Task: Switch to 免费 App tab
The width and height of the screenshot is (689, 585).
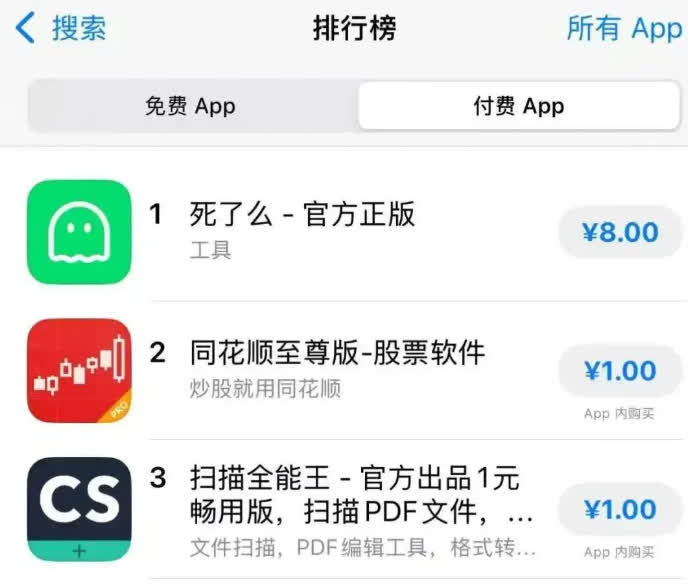Action: [191, 106]
